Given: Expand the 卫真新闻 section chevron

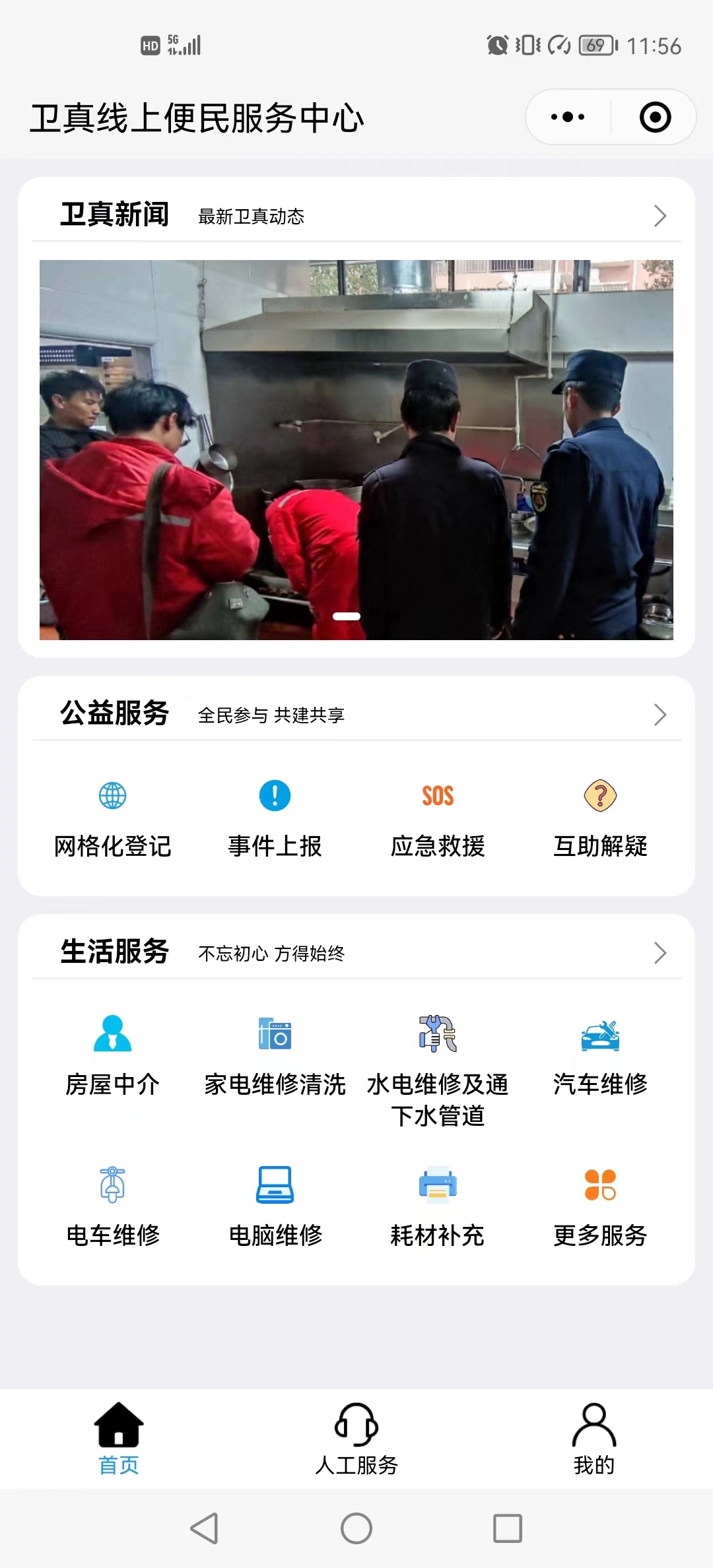Looking at the screenshot, I should (660, 216).
